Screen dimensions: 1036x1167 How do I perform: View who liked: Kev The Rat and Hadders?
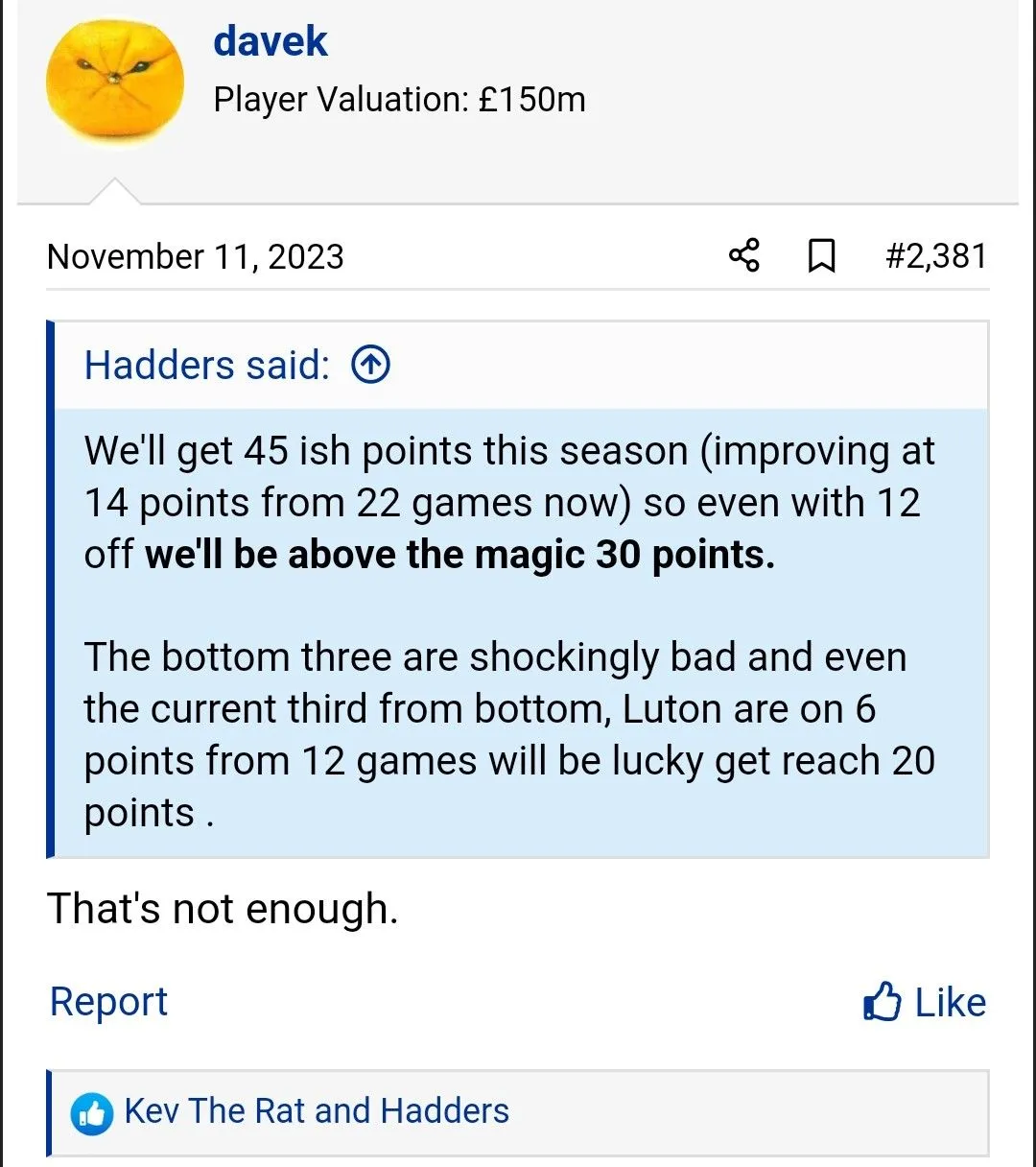coord(317,1111)
